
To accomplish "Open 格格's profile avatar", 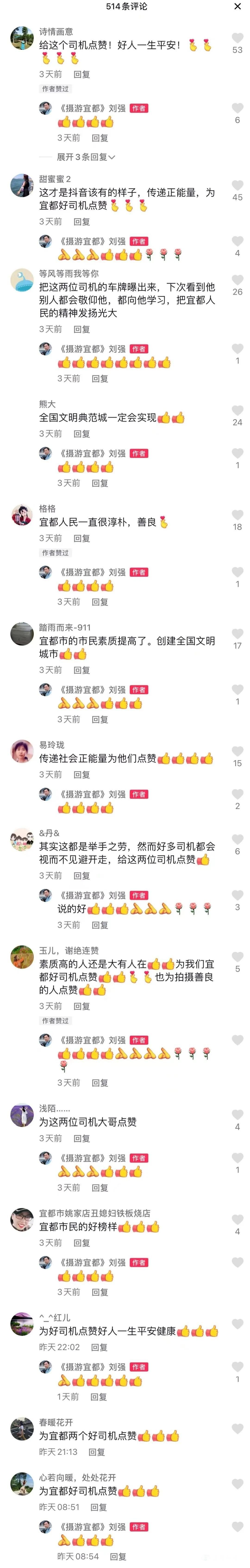I will pyautogui.click(x=22, y=515).
